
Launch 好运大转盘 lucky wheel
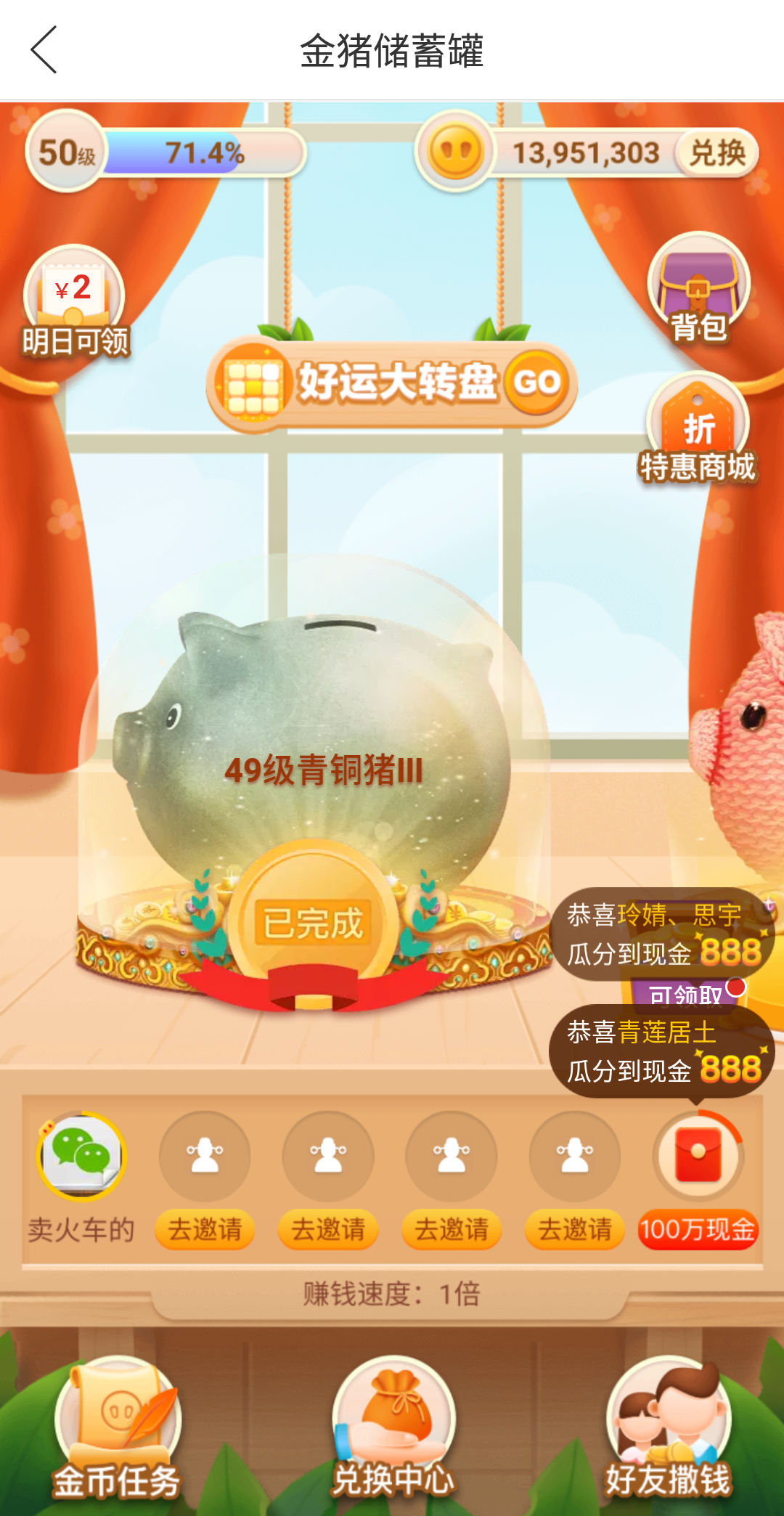tap(392, 383)
